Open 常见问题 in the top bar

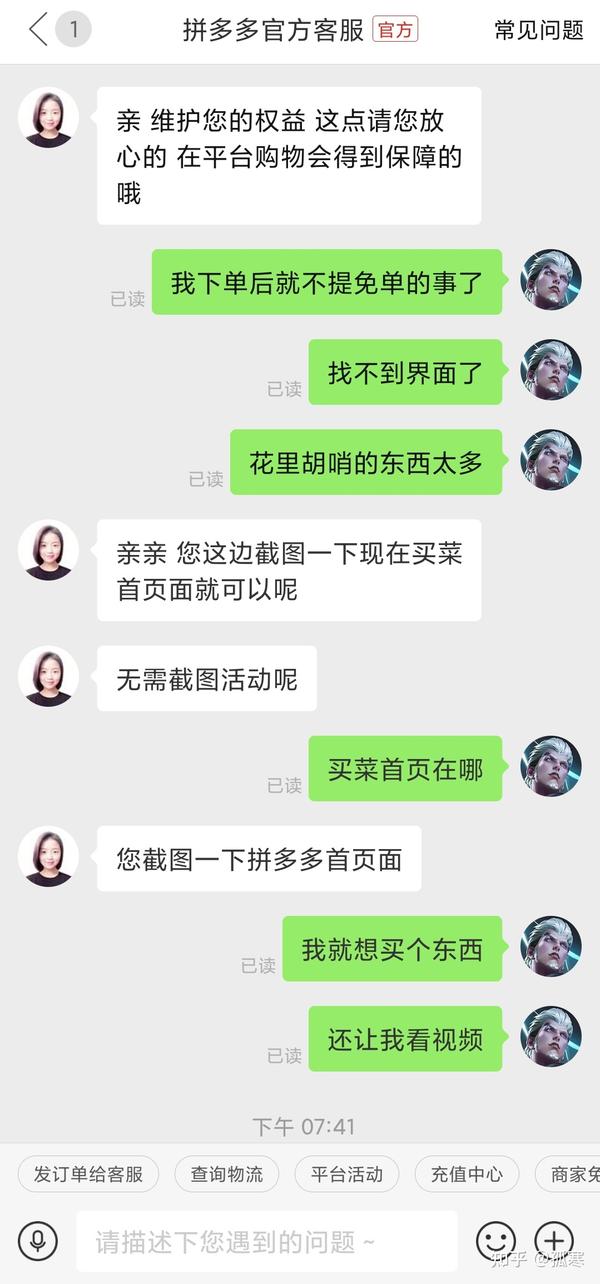538,30
